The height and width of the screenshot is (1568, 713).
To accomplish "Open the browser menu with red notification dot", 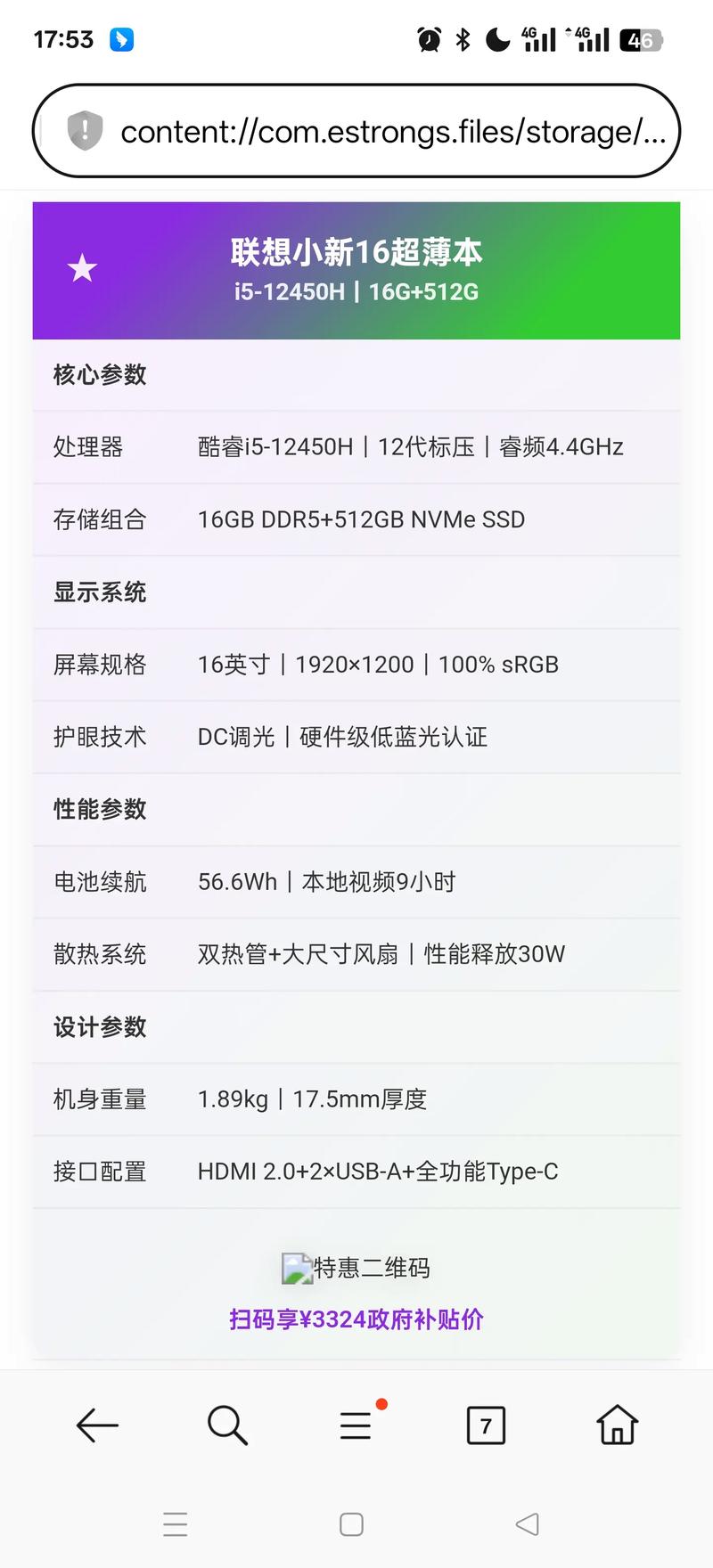I will click(356, 1425).
